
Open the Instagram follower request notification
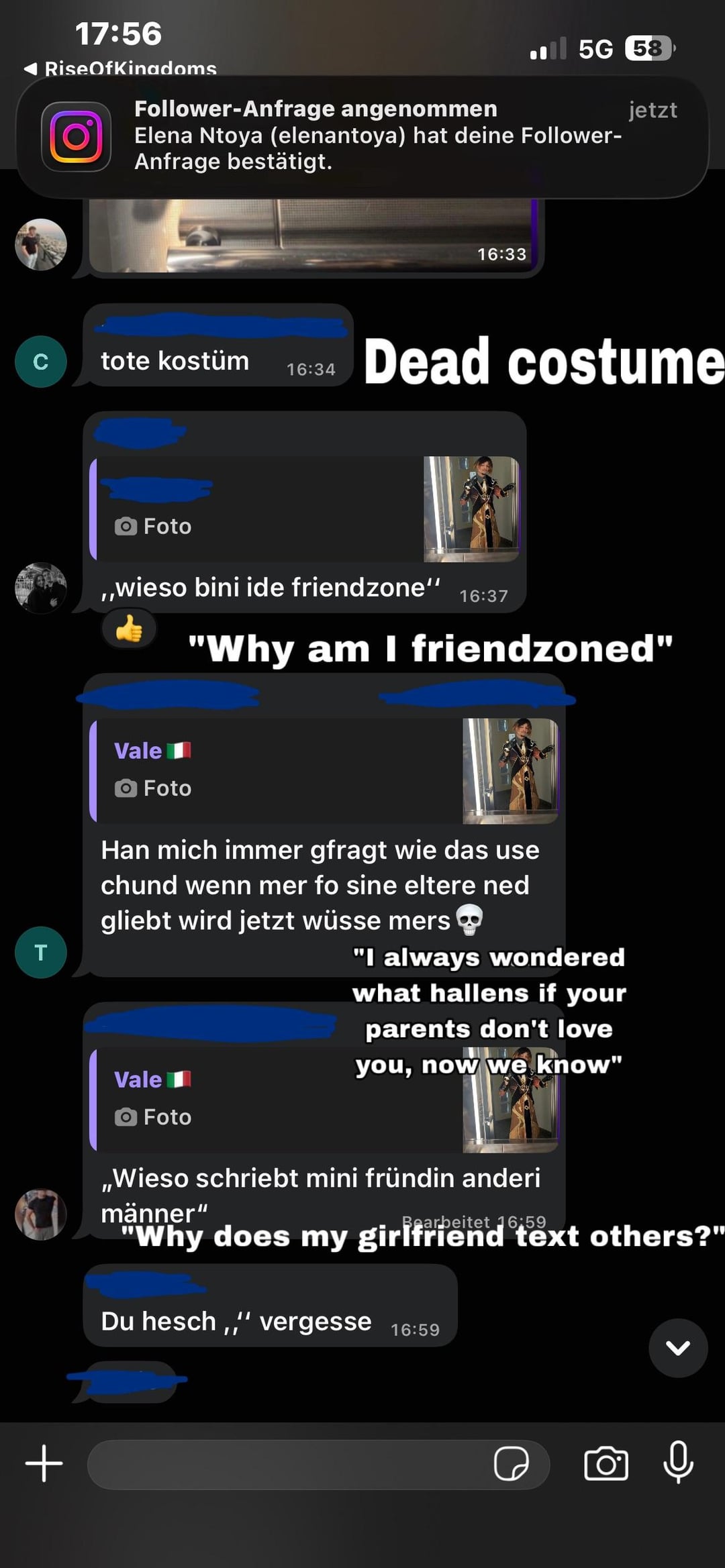tap(362, 136)
